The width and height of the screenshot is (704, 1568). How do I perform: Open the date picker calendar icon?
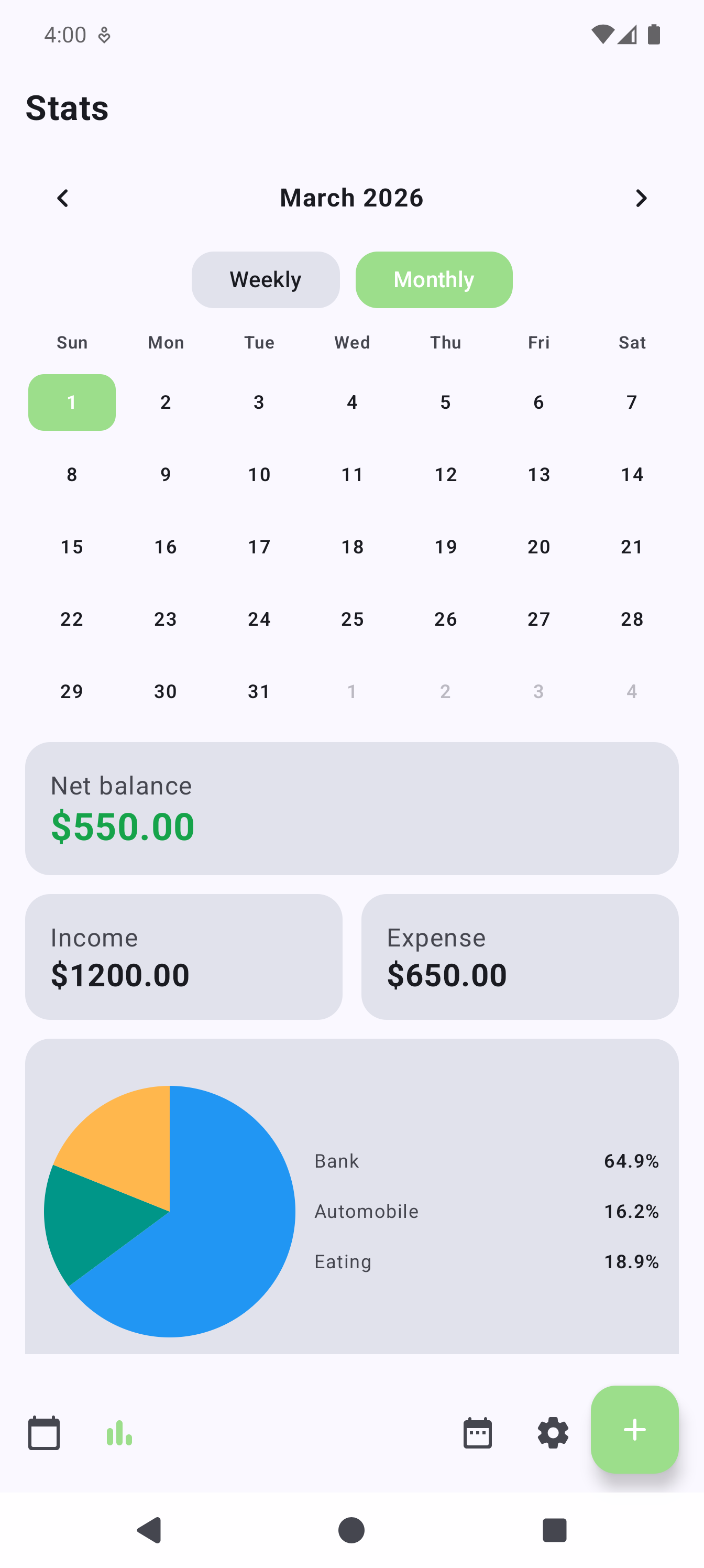[x=477, y=1432]
